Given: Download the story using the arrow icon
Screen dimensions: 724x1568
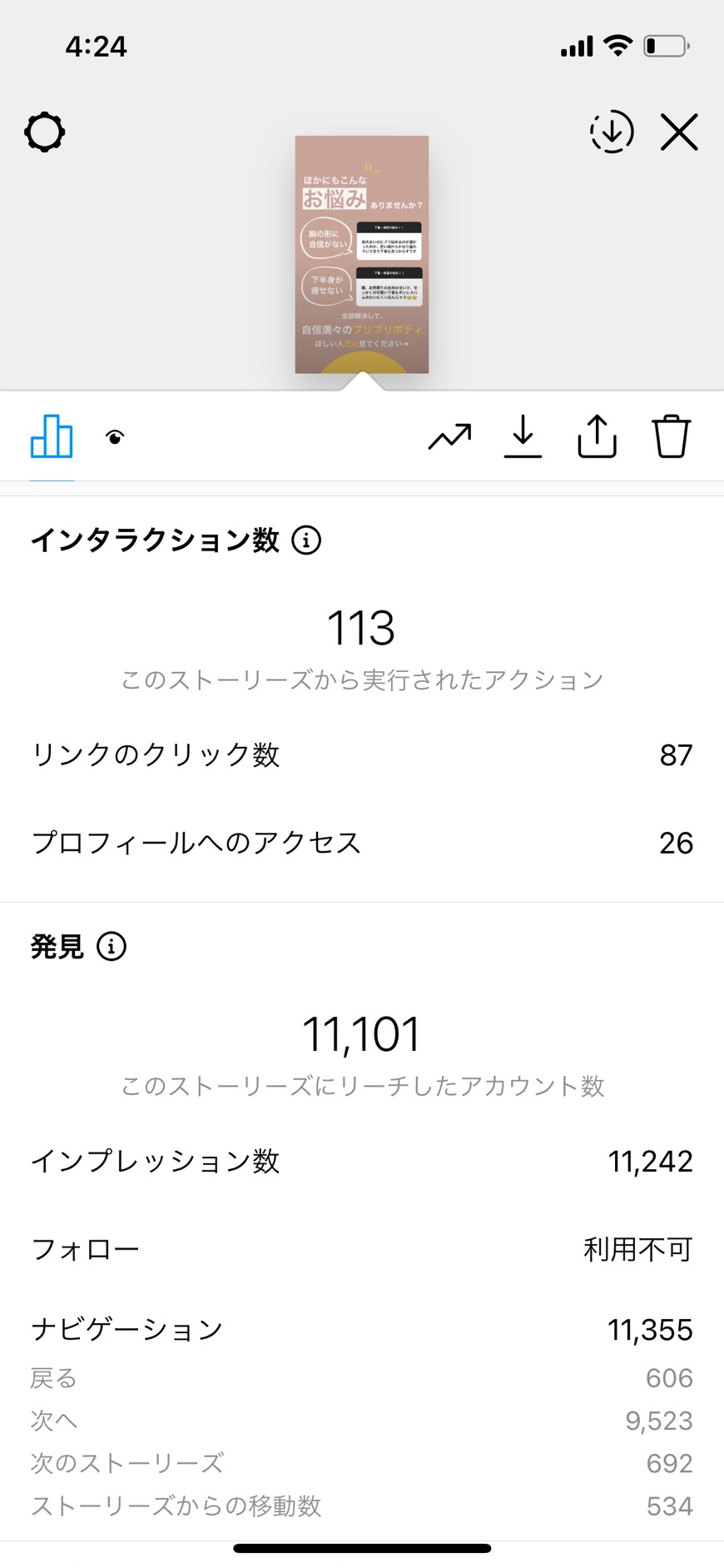Looking at the screenshot, I should click(523, 436).
